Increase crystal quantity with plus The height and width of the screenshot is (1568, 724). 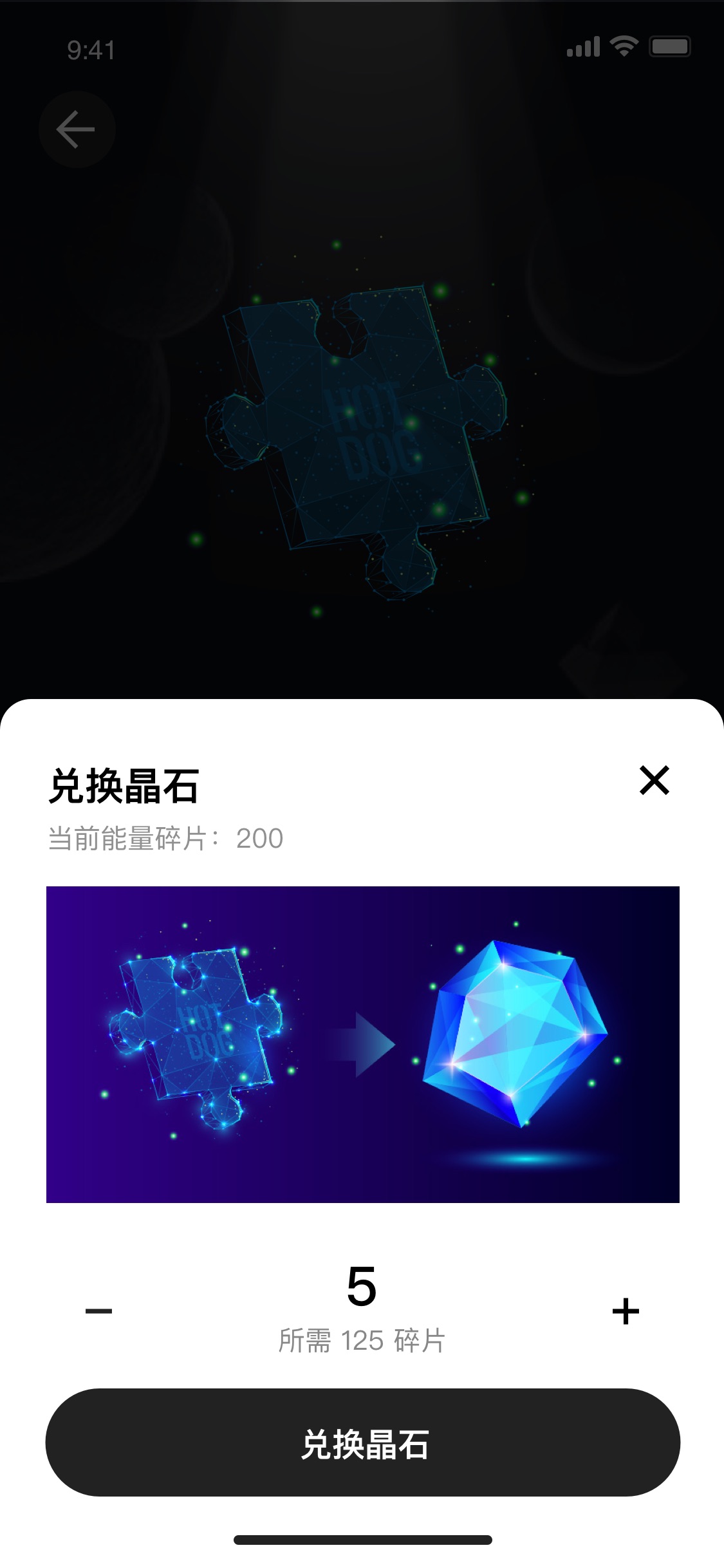point(626,1311)
